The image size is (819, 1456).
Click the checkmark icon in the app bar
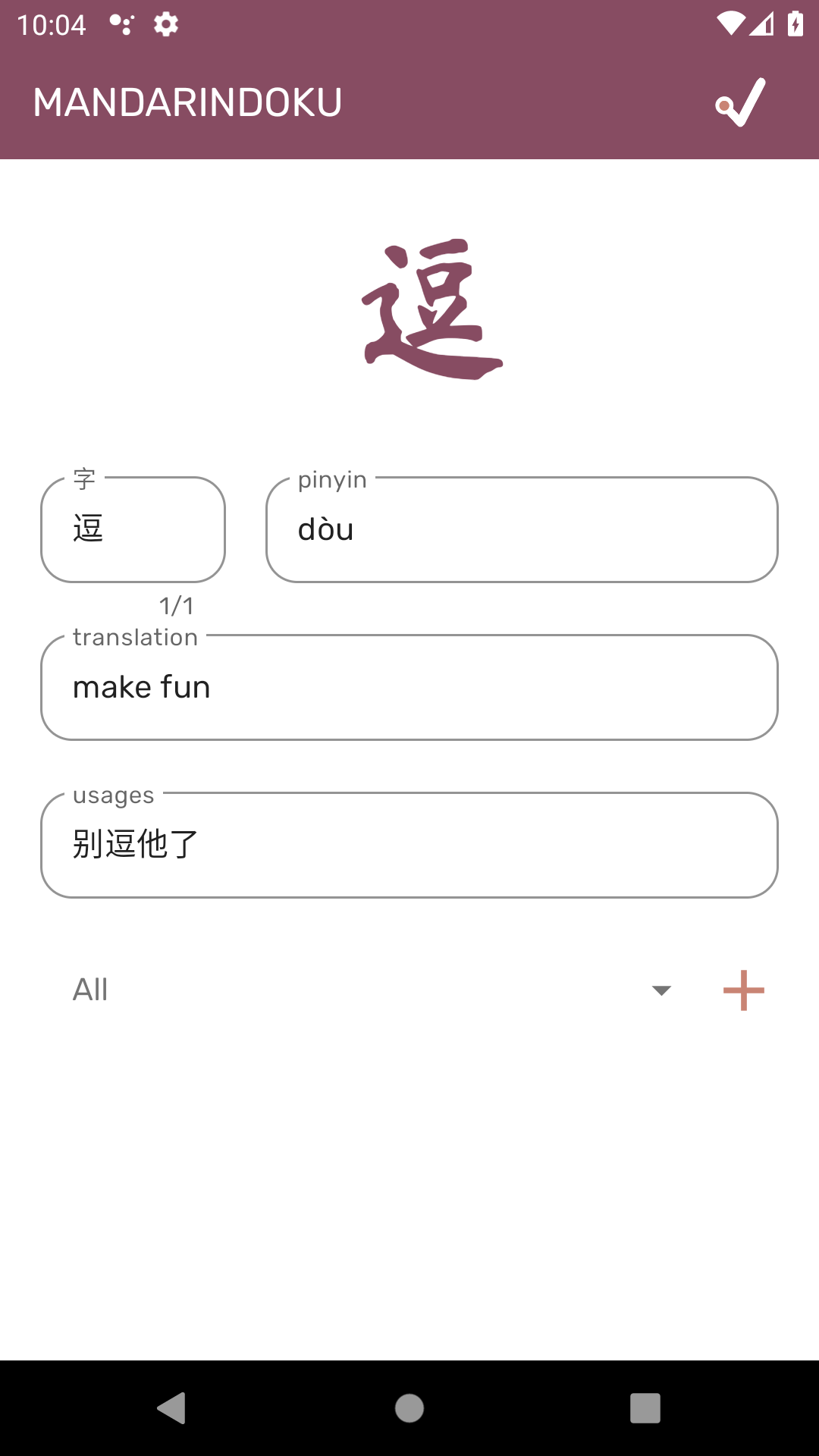[x=739, y=101]
